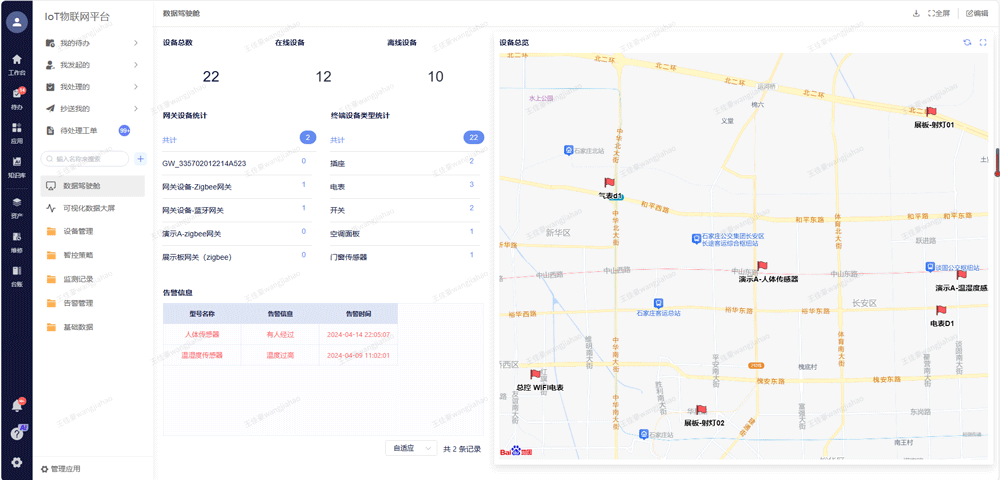Tap the 输入名称搜索 search field
1000x480 pixels.
(x=88, y=158)
